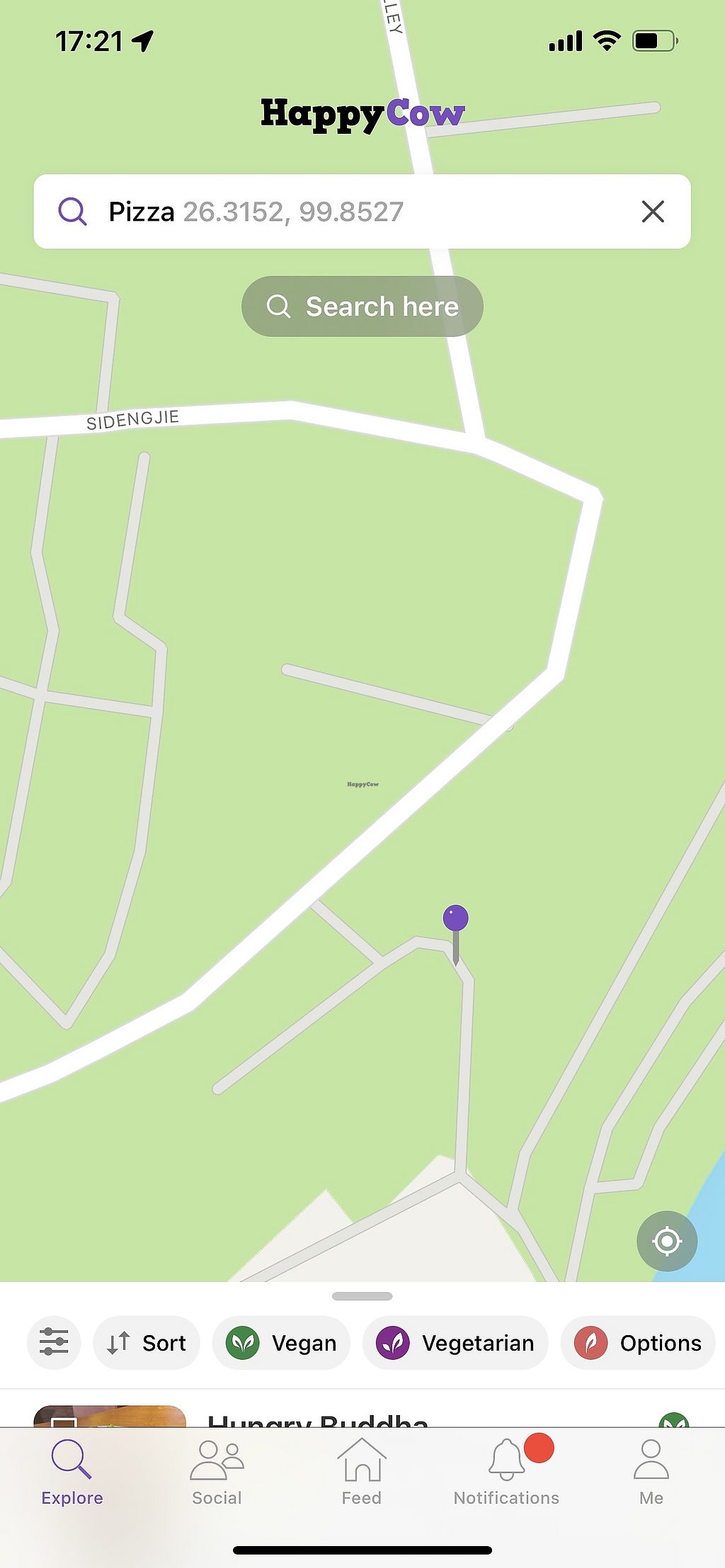Viewport: 725px width, 1568px height.
Task: Apply the Vegan filter chip
Action: coord(281,1342)
